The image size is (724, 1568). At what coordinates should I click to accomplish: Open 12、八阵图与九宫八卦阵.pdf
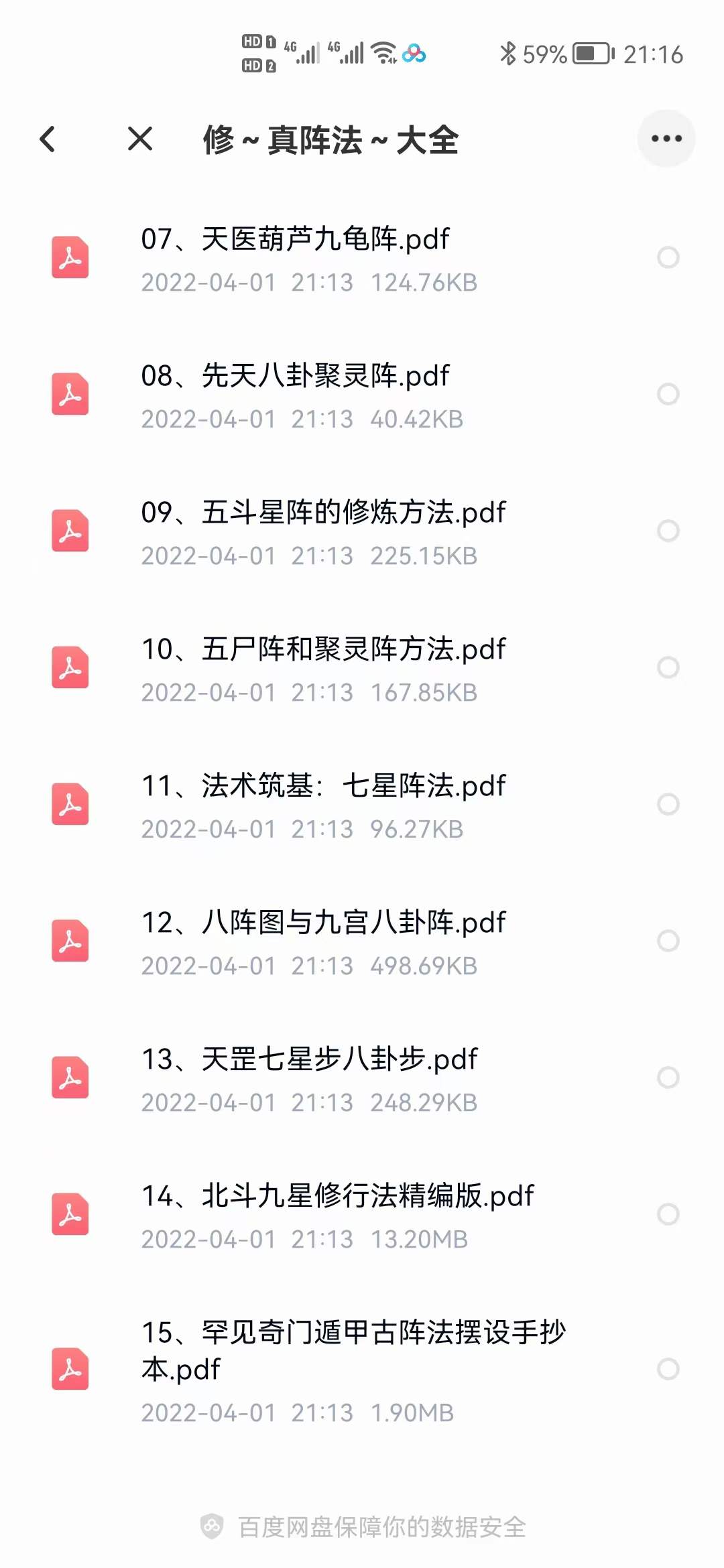point(323,923)
